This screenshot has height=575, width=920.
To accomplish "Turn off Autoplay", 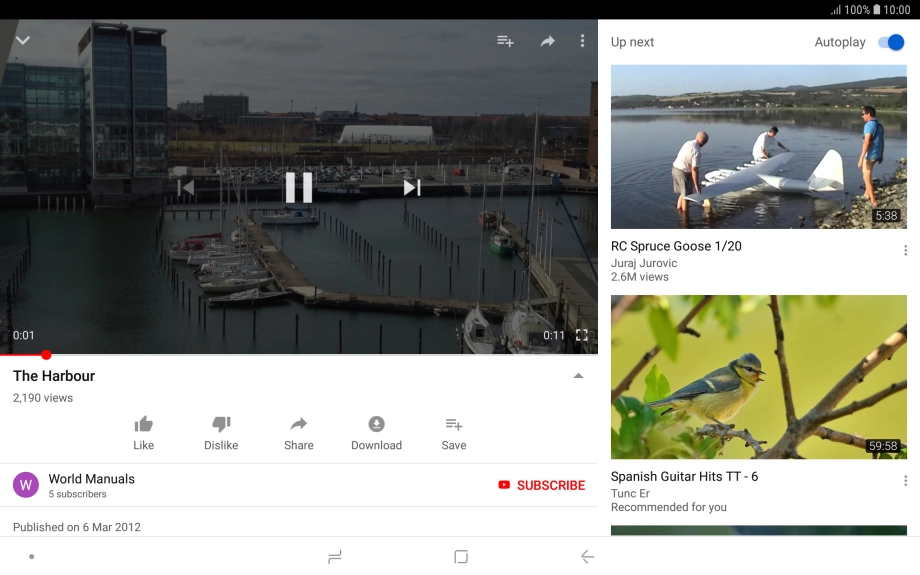I will 890,42.
